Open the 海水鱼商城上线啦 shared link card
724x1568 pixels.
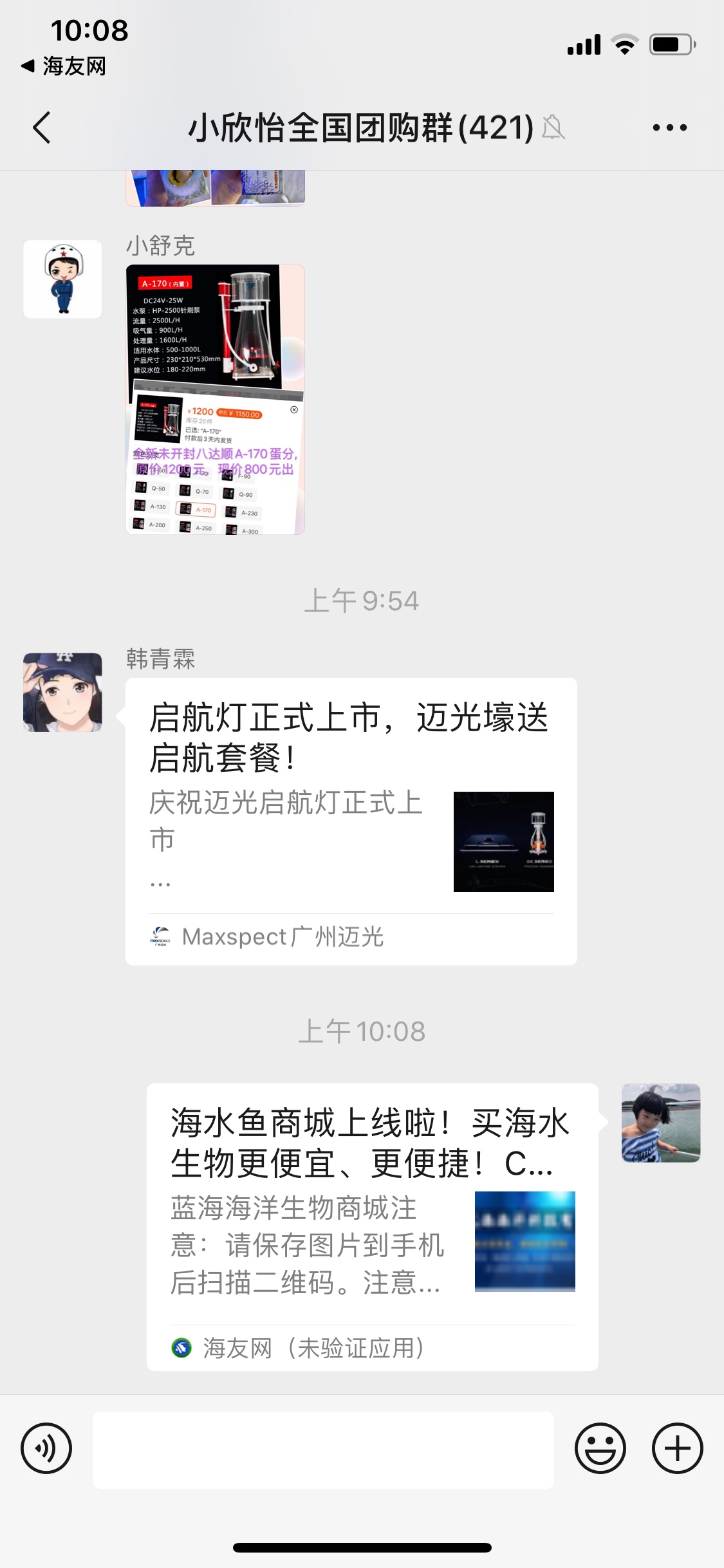(x=372, y=1226)
